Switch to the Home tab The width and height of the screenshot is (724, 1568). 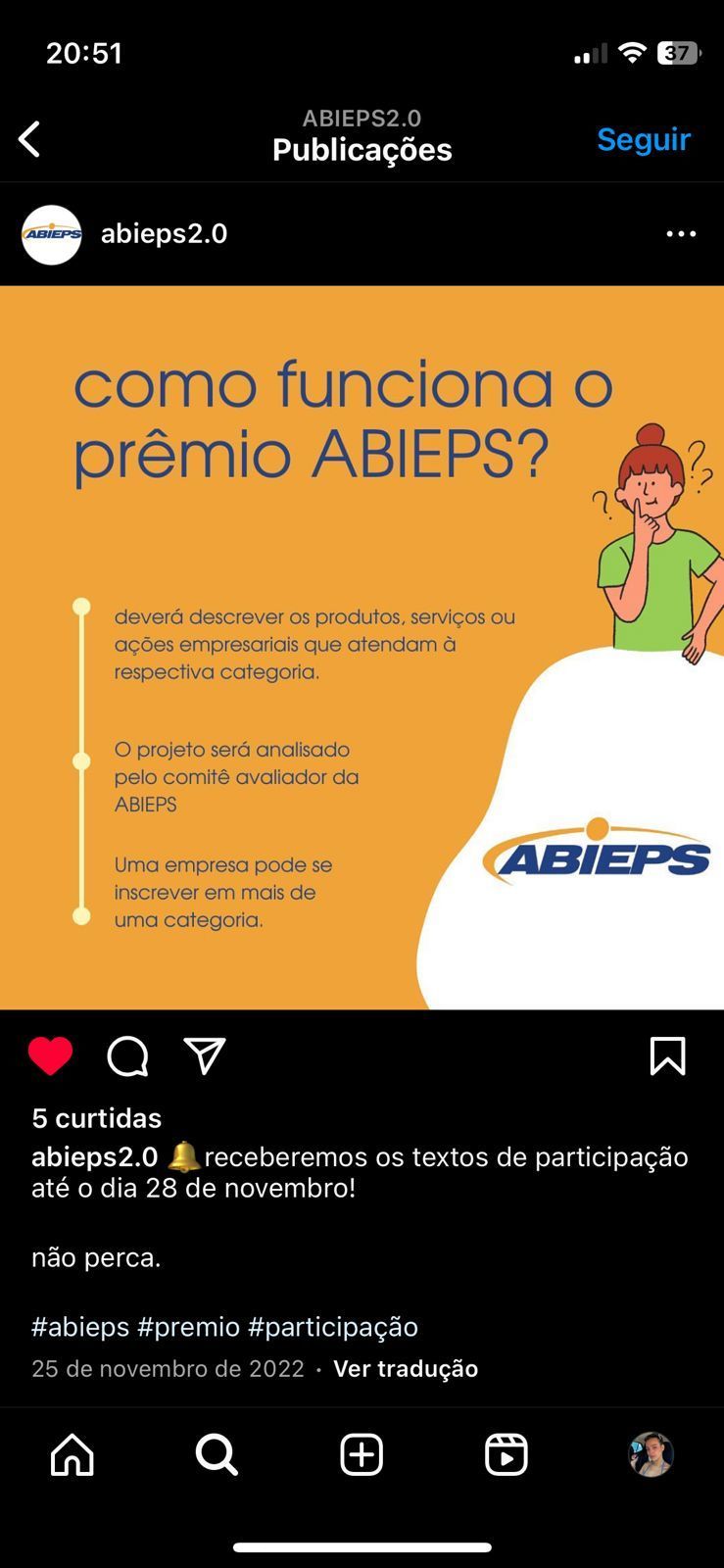72,1454
